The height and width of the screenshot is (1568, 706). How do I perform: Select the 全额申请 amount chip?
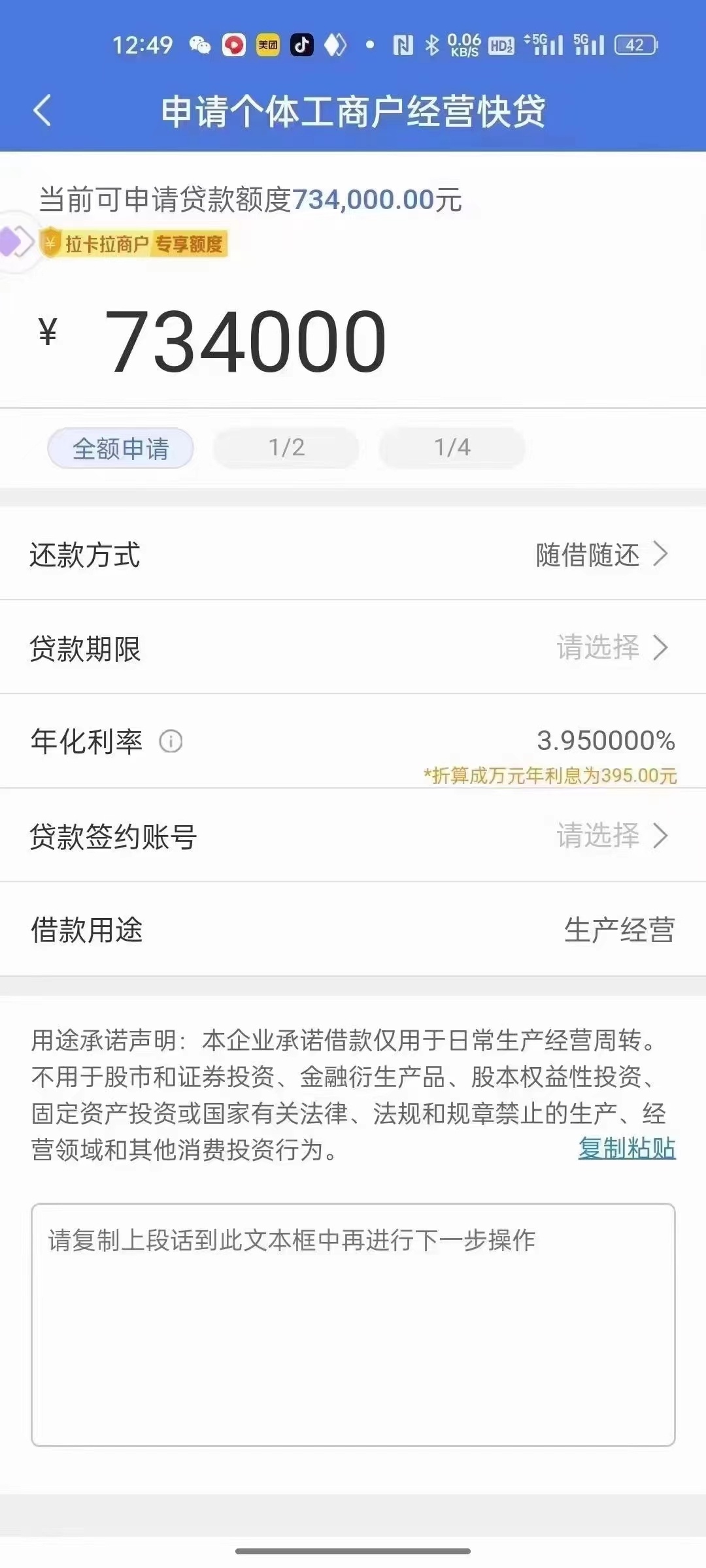click(120, 448)
